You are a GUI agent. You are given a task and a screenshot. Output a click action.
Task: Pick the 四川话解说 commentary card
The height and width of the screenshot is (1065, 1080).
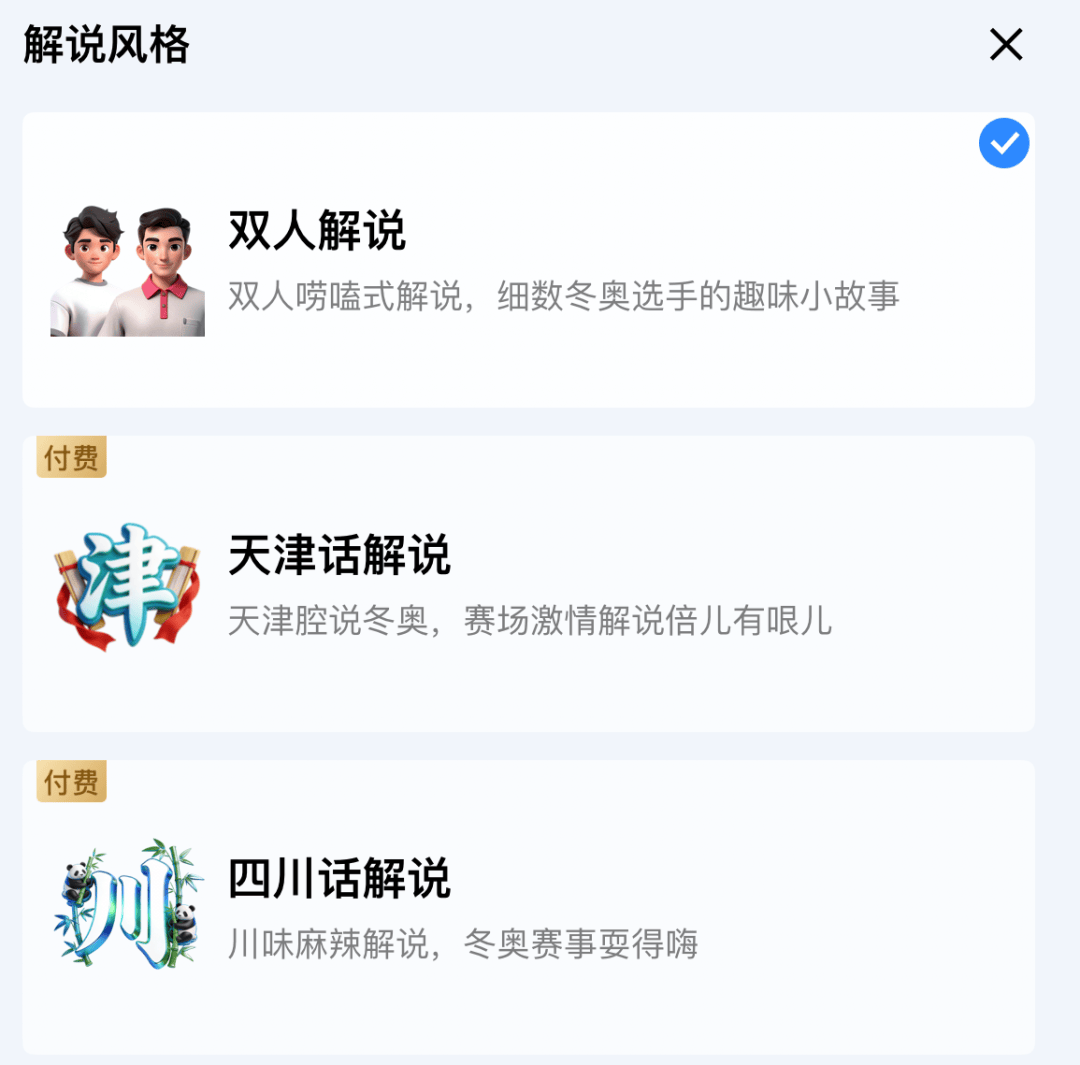coord(528,906)
